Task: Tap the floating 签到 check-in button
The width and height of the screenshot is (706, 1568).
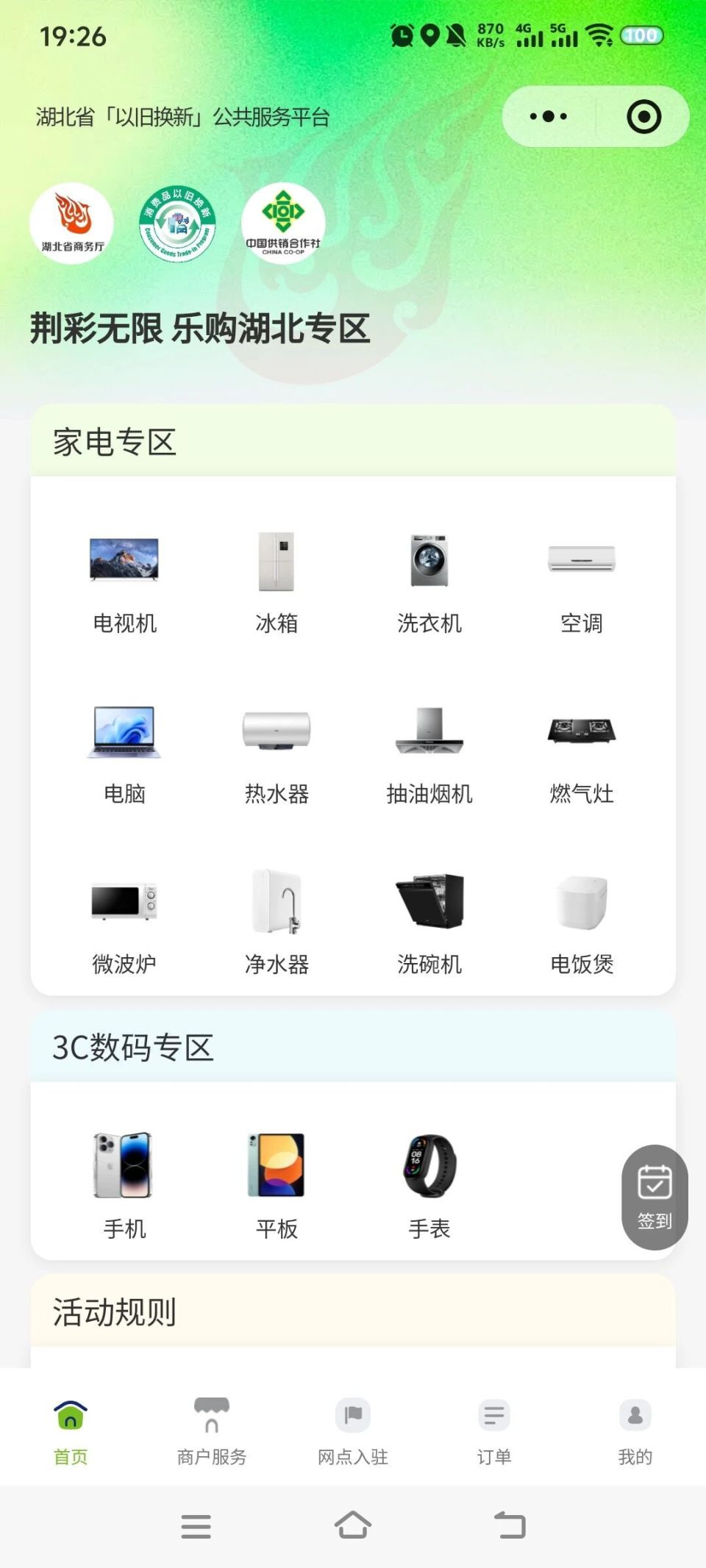Action: [x=654, y=1197]
